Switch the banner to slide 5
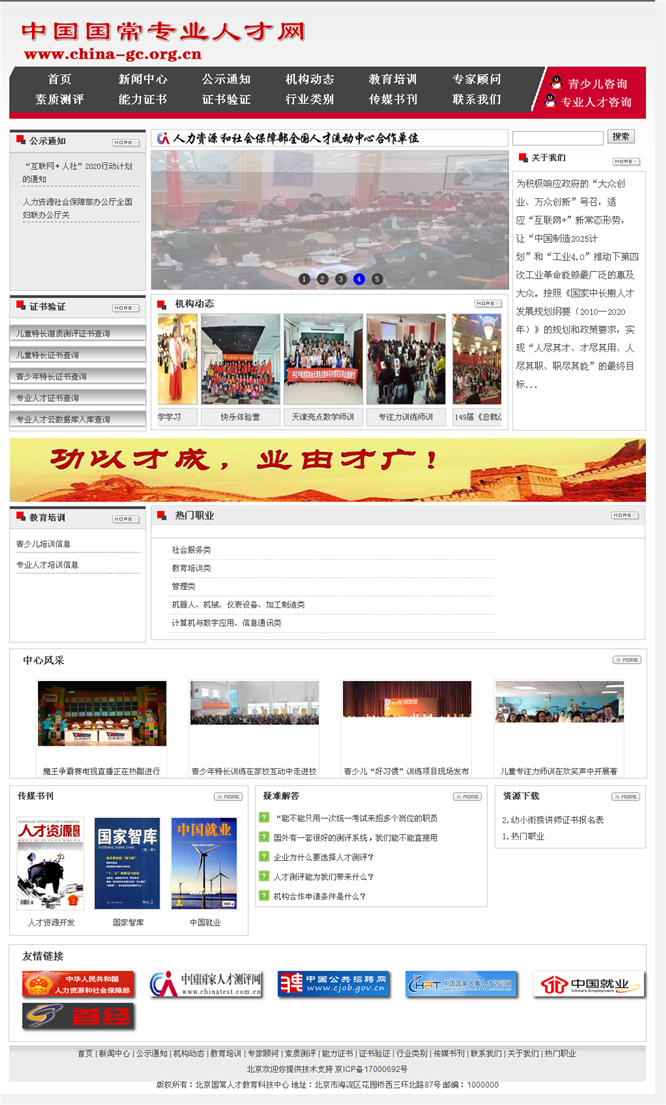This screenshot has width=666, height=1105. 377,279
